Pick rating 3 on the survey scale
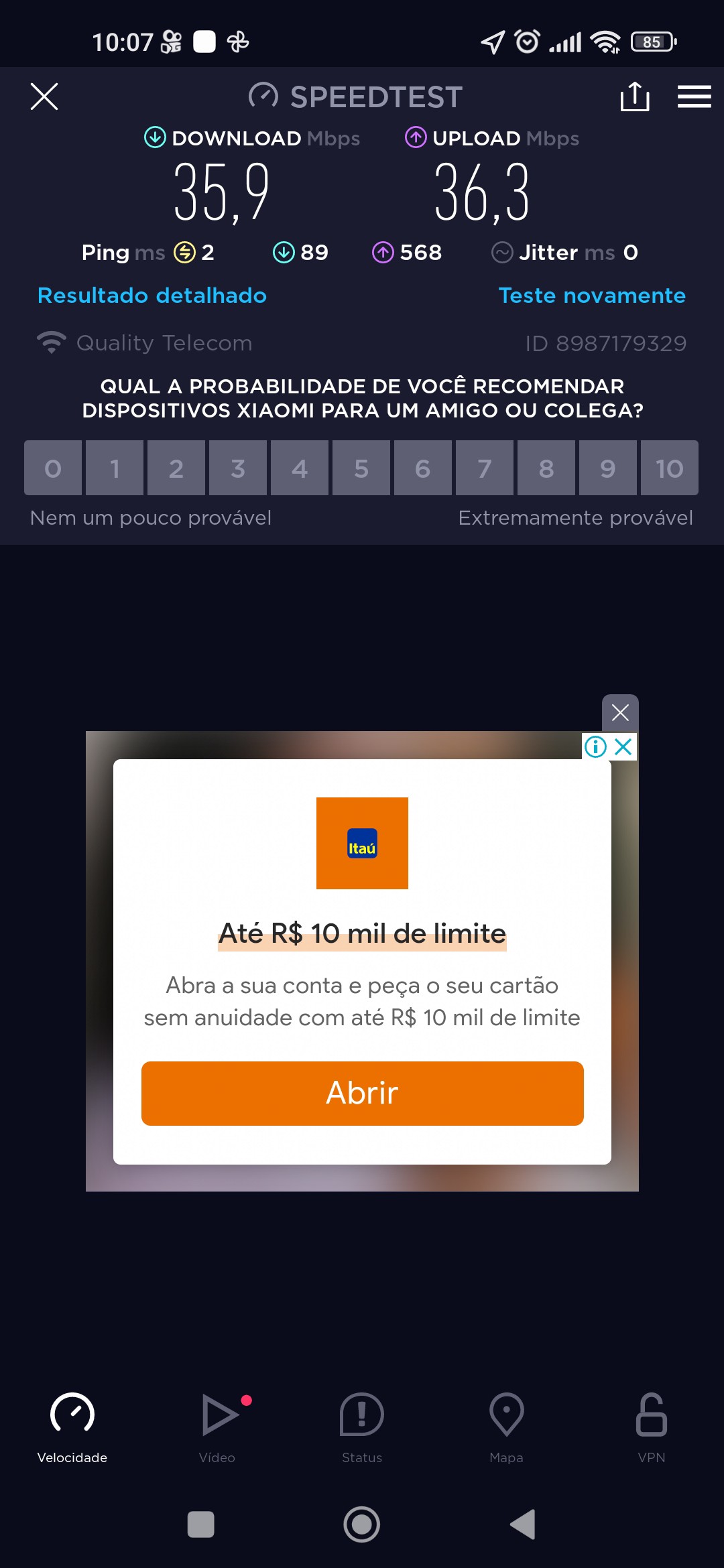Viewport: 724px width, 1568px height. (238, 468)
